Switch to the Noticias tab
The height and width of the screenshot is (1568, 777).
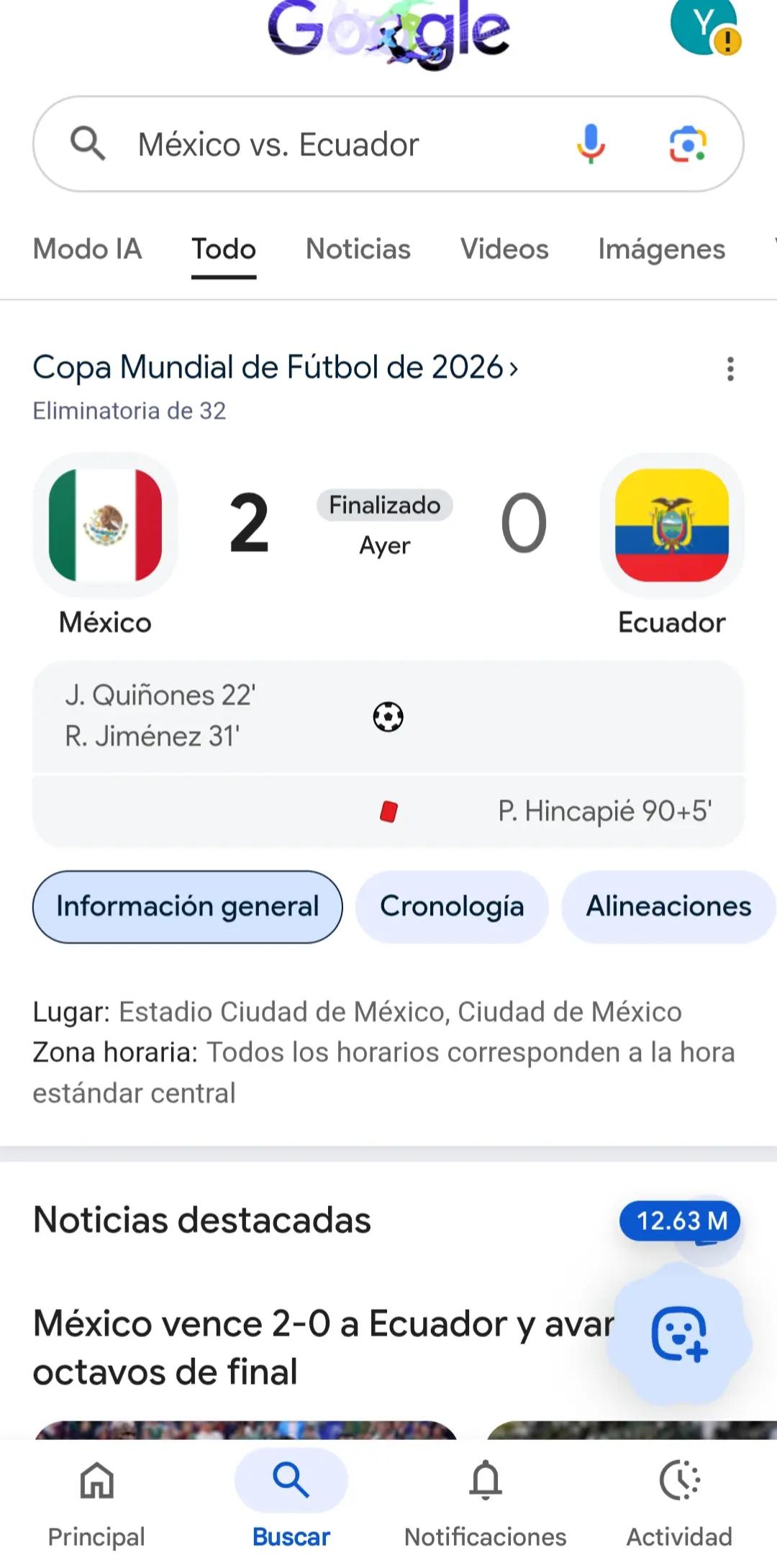(x=358, y=249)
